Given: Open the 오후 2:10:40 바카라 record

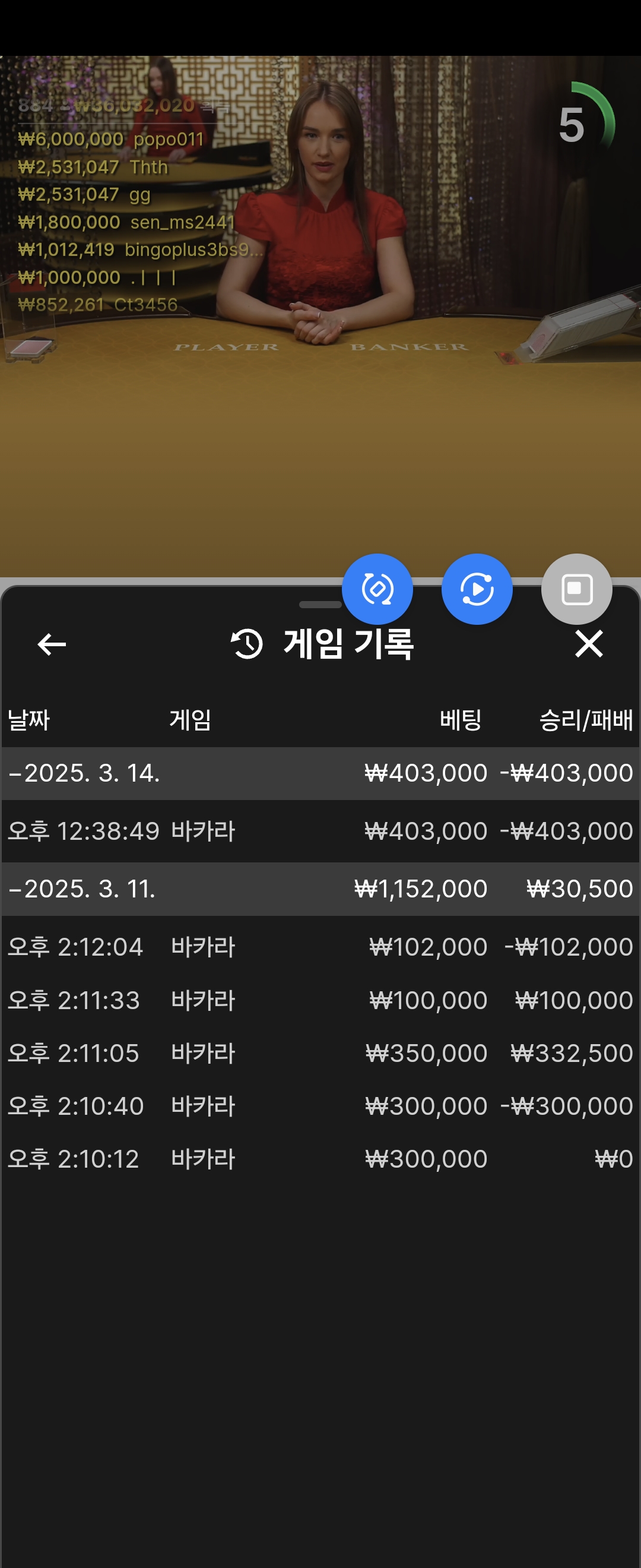Looking at the screenshot, I should (320, 1106).
